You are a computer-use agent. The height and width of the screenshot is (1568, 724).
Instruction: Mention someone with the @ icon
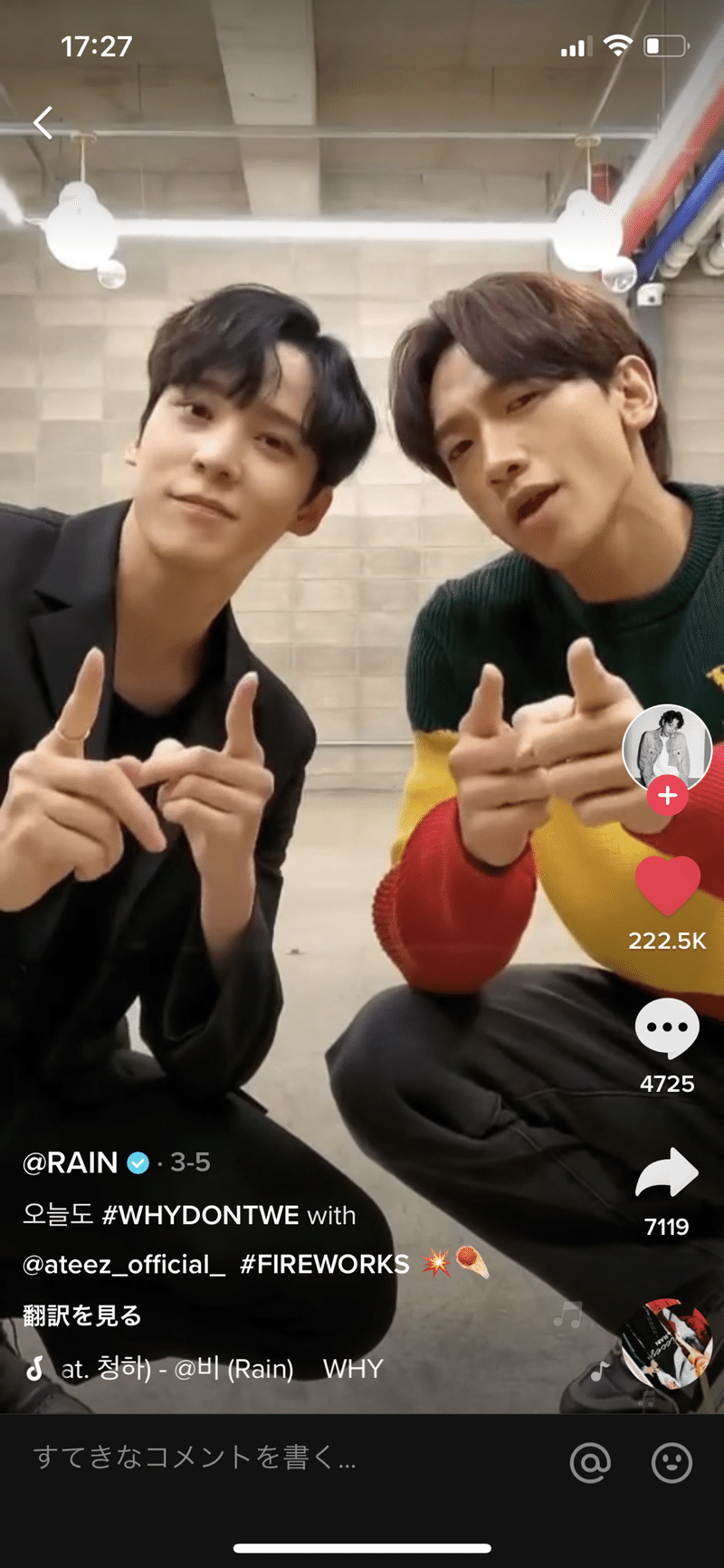(x=590, y=1461)
